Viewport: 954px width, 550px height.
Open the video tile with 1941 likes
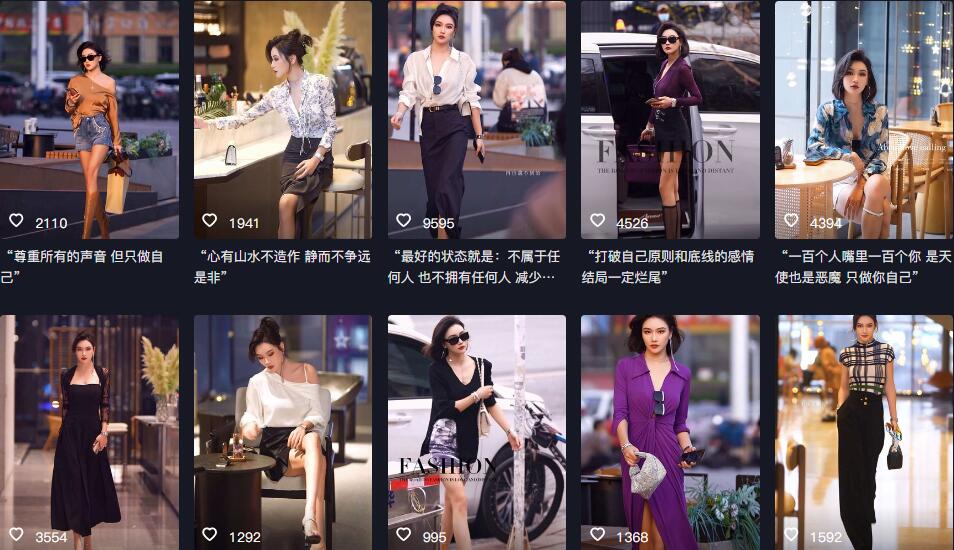pos(282,118)
